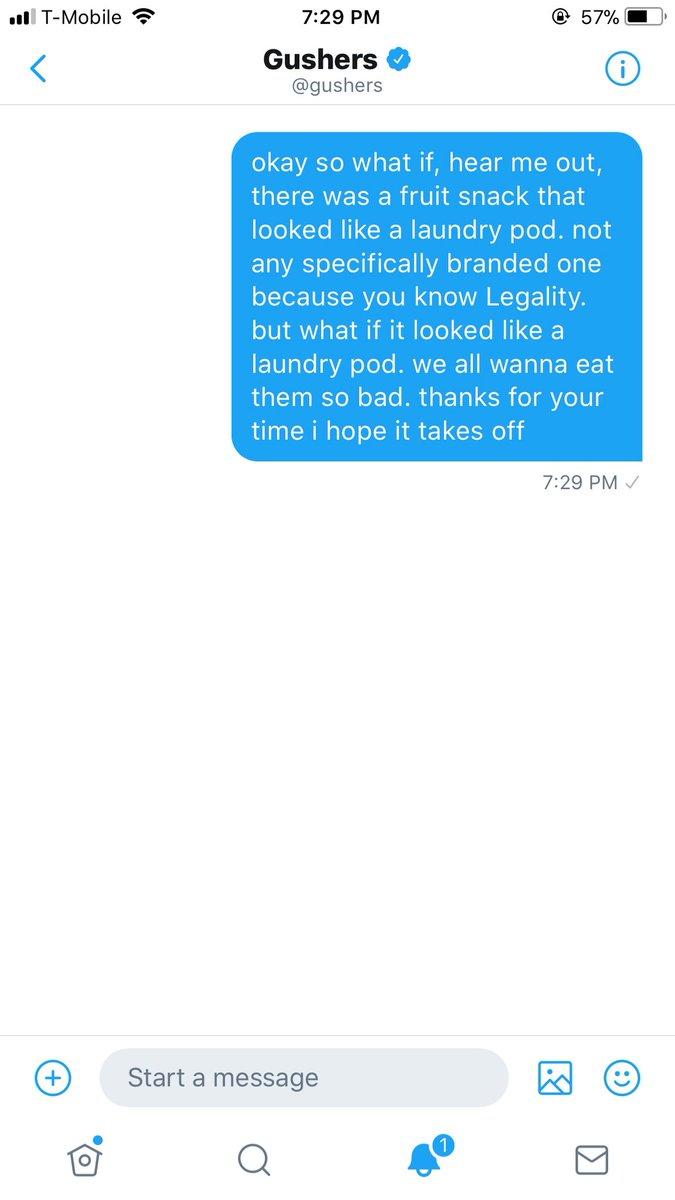Go back to the messages list
This screenshot has height=1200, width=675.
(38, 69)
